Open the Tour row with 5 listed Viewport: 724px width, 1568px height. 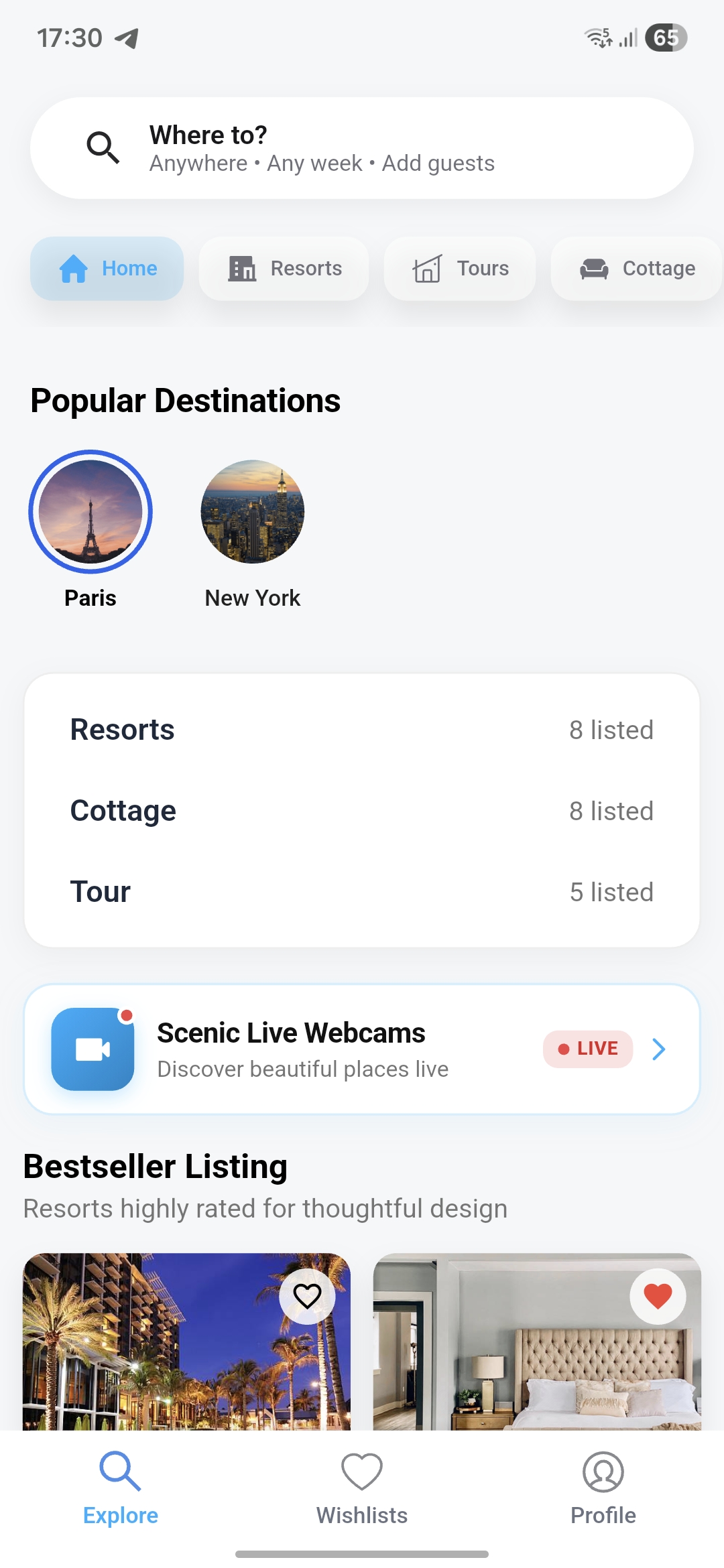tap(362, 892)
